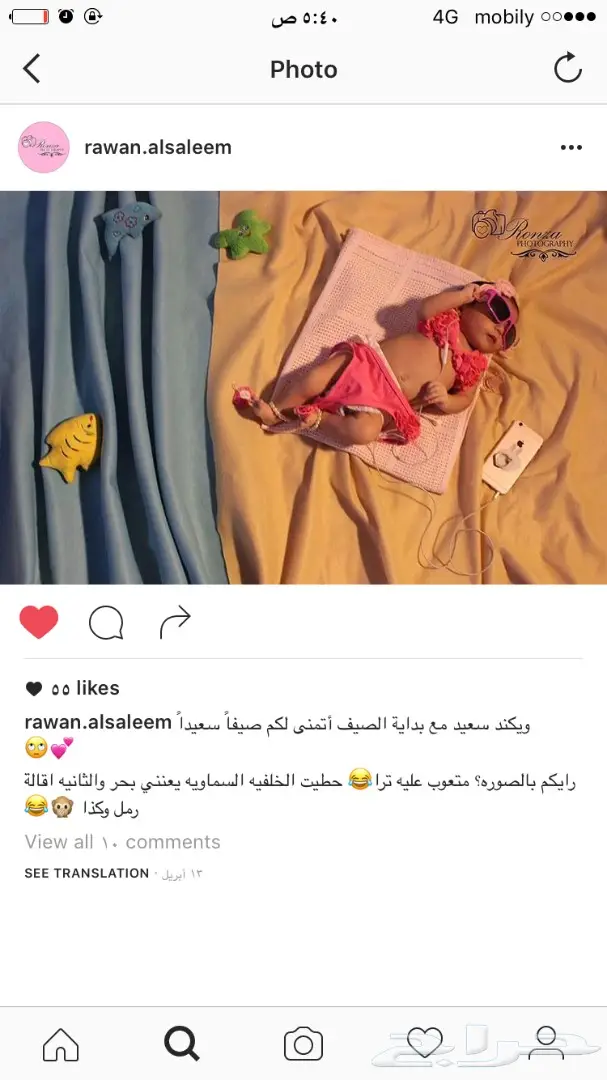The width and height of the screenshot is (607, 1080).
Task: Switch to the Home tab
Action: click(x=61, y=1044)
